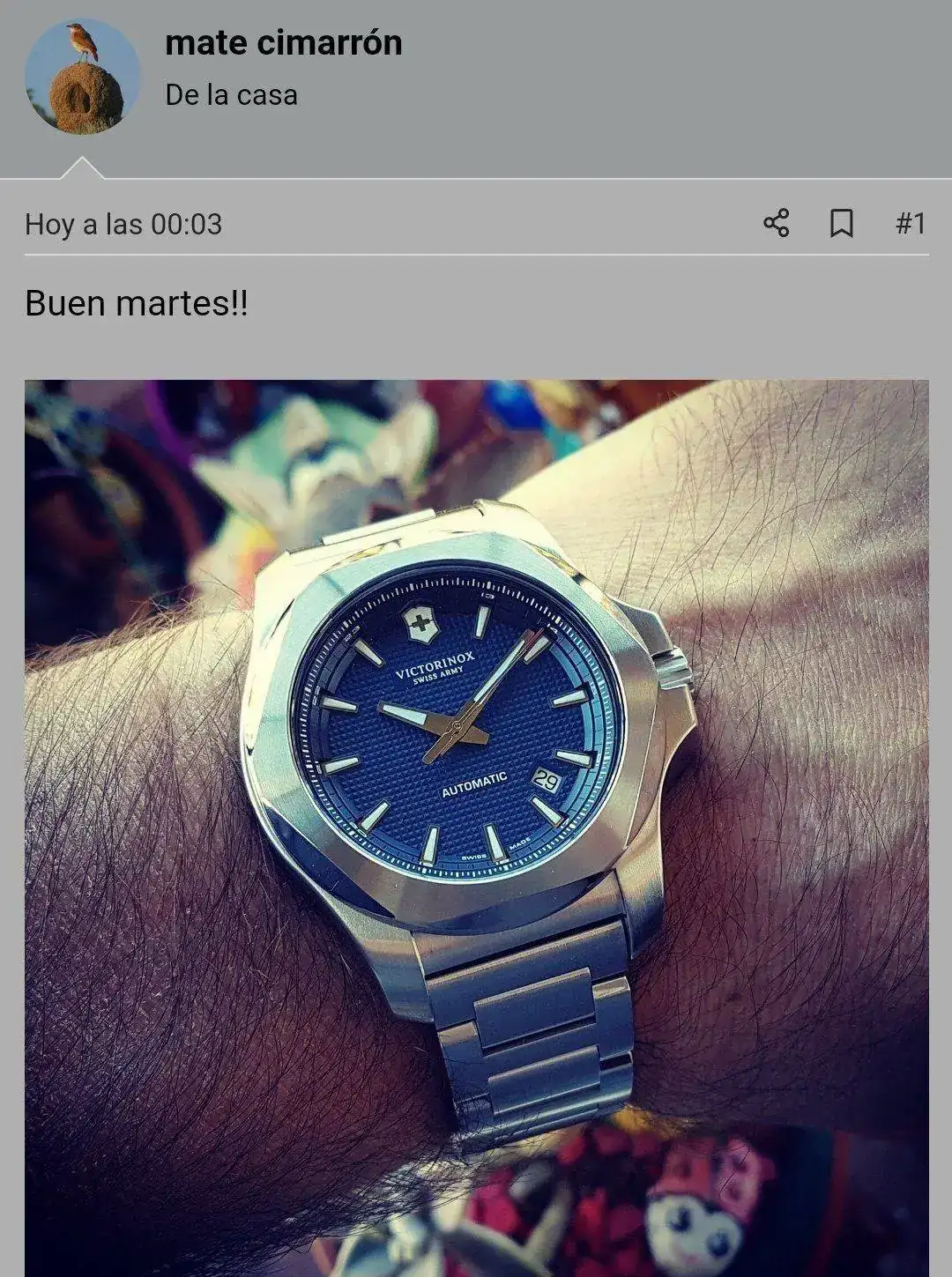952x1277 pixels.
Task: Open the #1 post permalink
Action: click(x=910, y=223)
